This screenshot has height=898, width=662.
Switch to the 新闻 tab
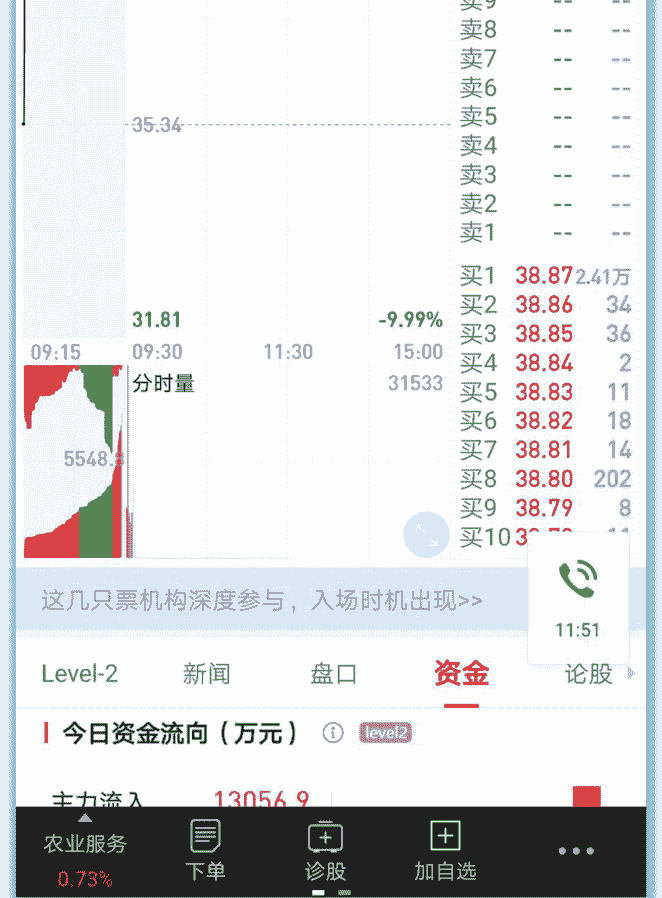[x=206, y=674]
